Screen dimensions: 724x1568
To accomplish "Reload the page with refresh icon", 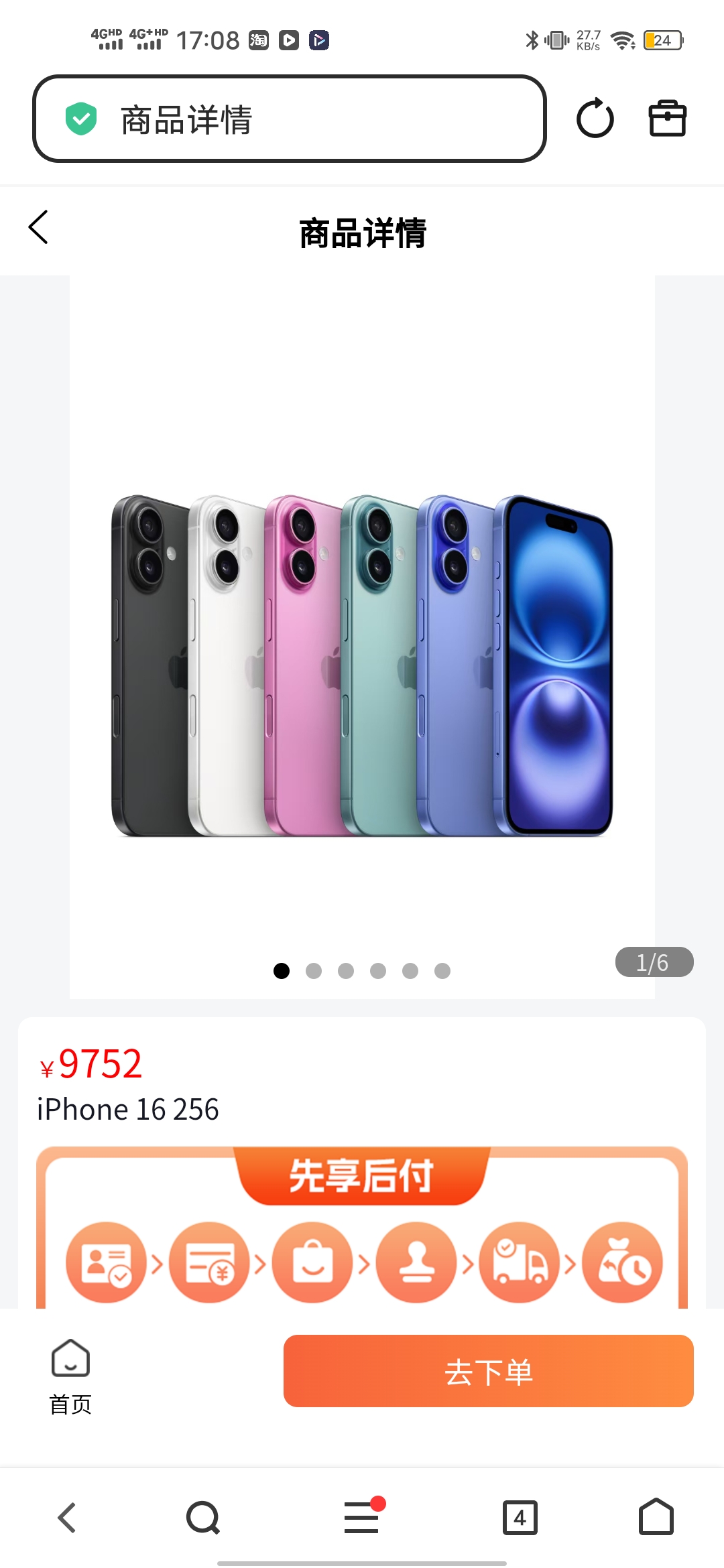I will point(595,119).
